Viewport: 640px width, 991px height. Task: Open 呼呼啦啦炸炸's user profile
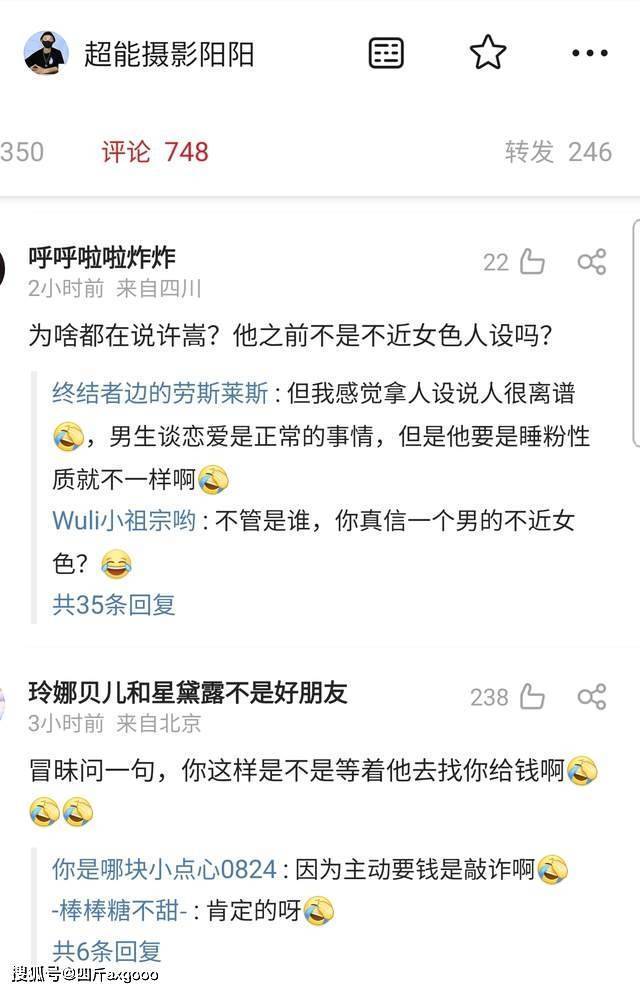(x=102, y=258)
